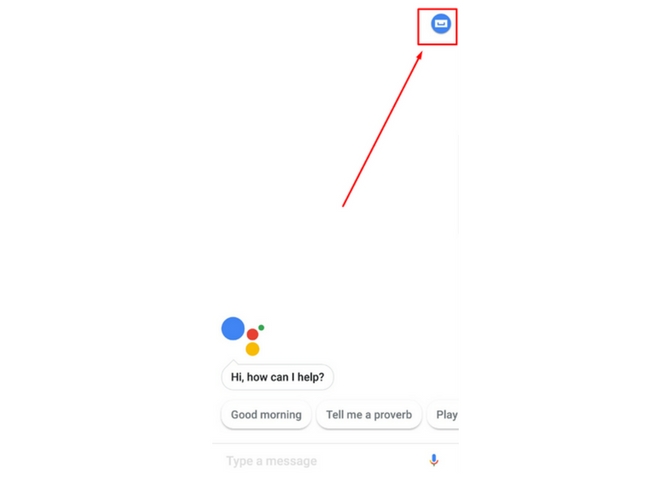The width and height of the screenshot is (670, 477).
Task: Tap the partially visible Play chip
Action: pos(446,415)
